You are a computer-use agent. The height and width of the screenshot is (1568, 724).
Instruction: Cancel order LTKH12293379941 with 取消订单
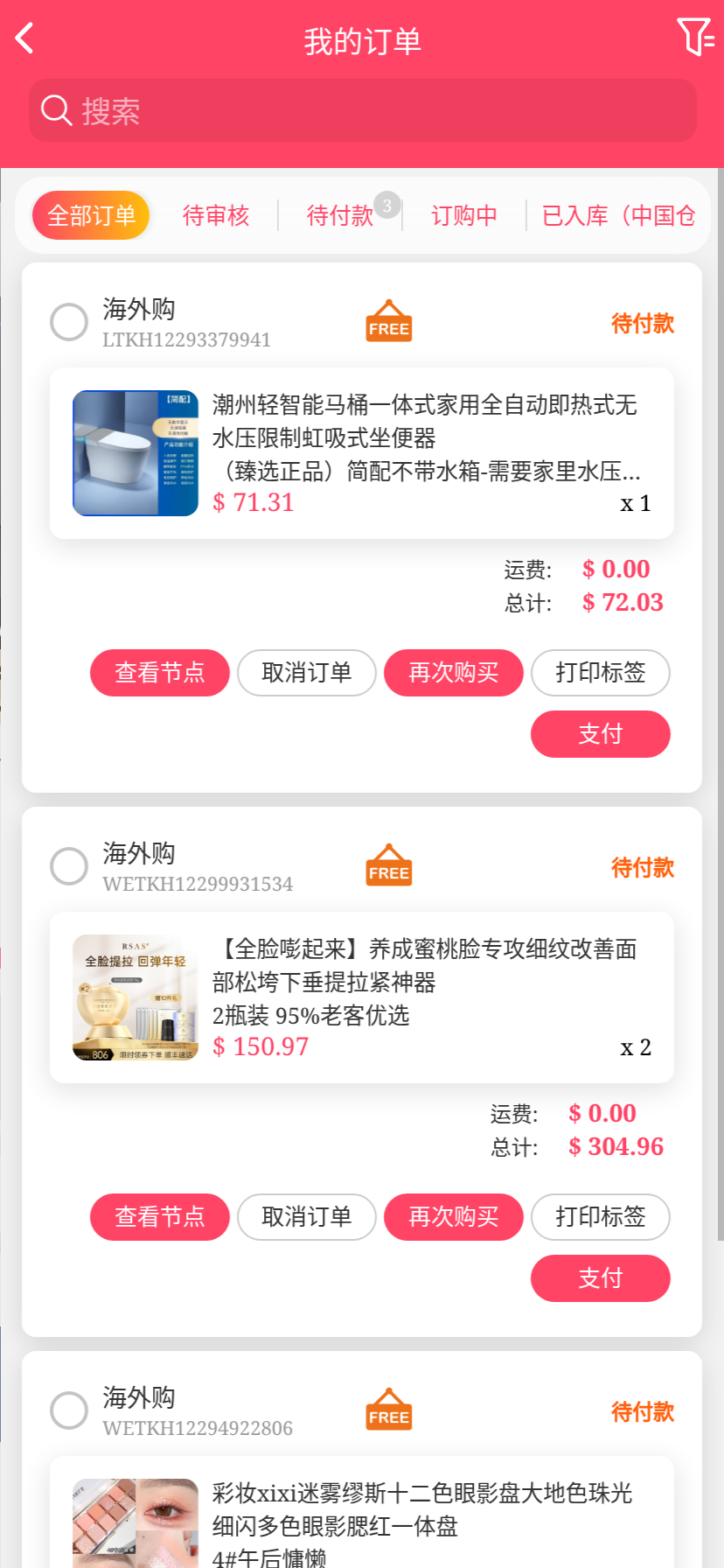[307, 673]
